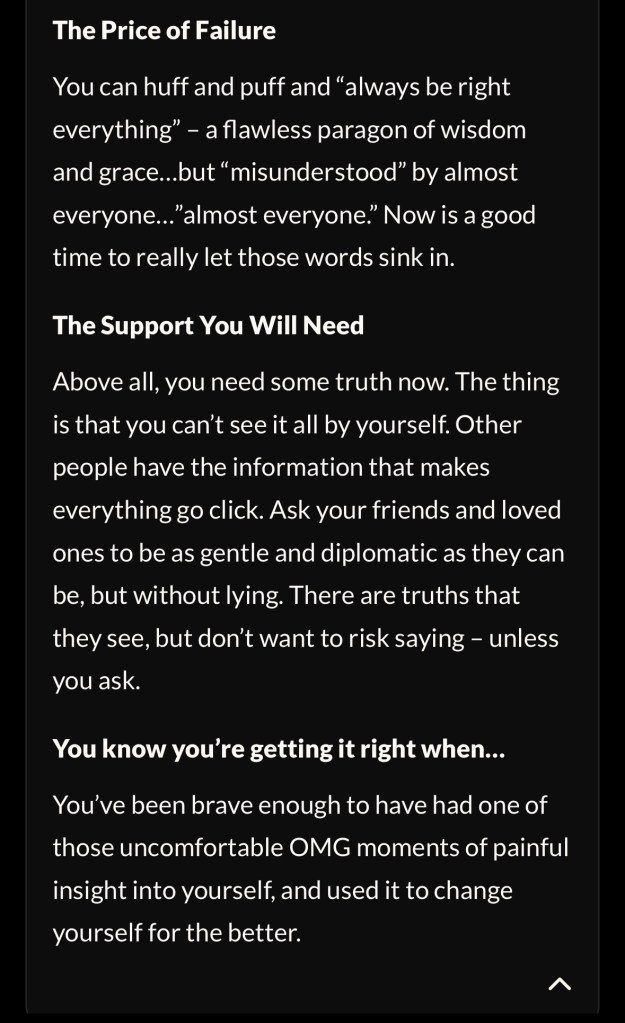The width and height of the screenshot is (625, 1023).
Task: Tap the scroll-to-top arrow button
Action: (x=560, y=984)
